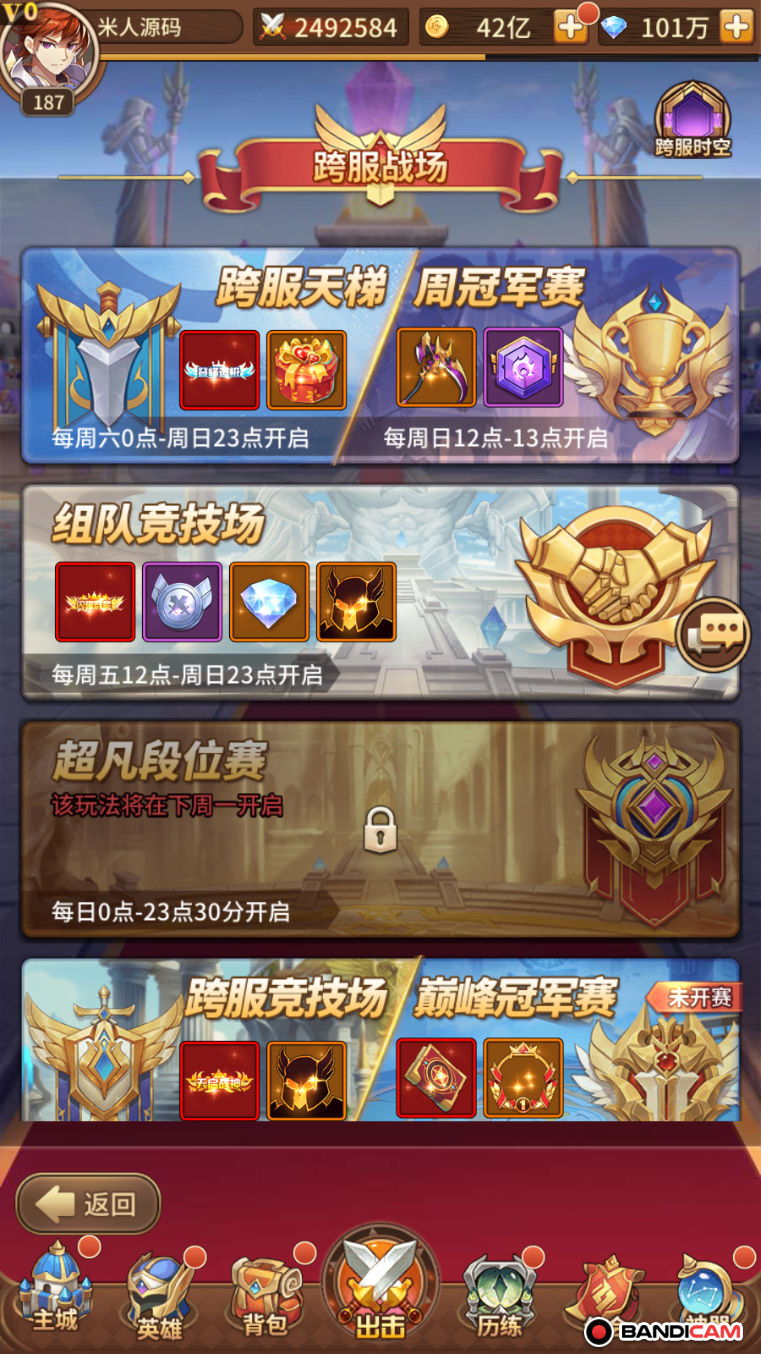Open player avatar profile
This screenshot has height=1354, width=761.
[x=48, y=52]
